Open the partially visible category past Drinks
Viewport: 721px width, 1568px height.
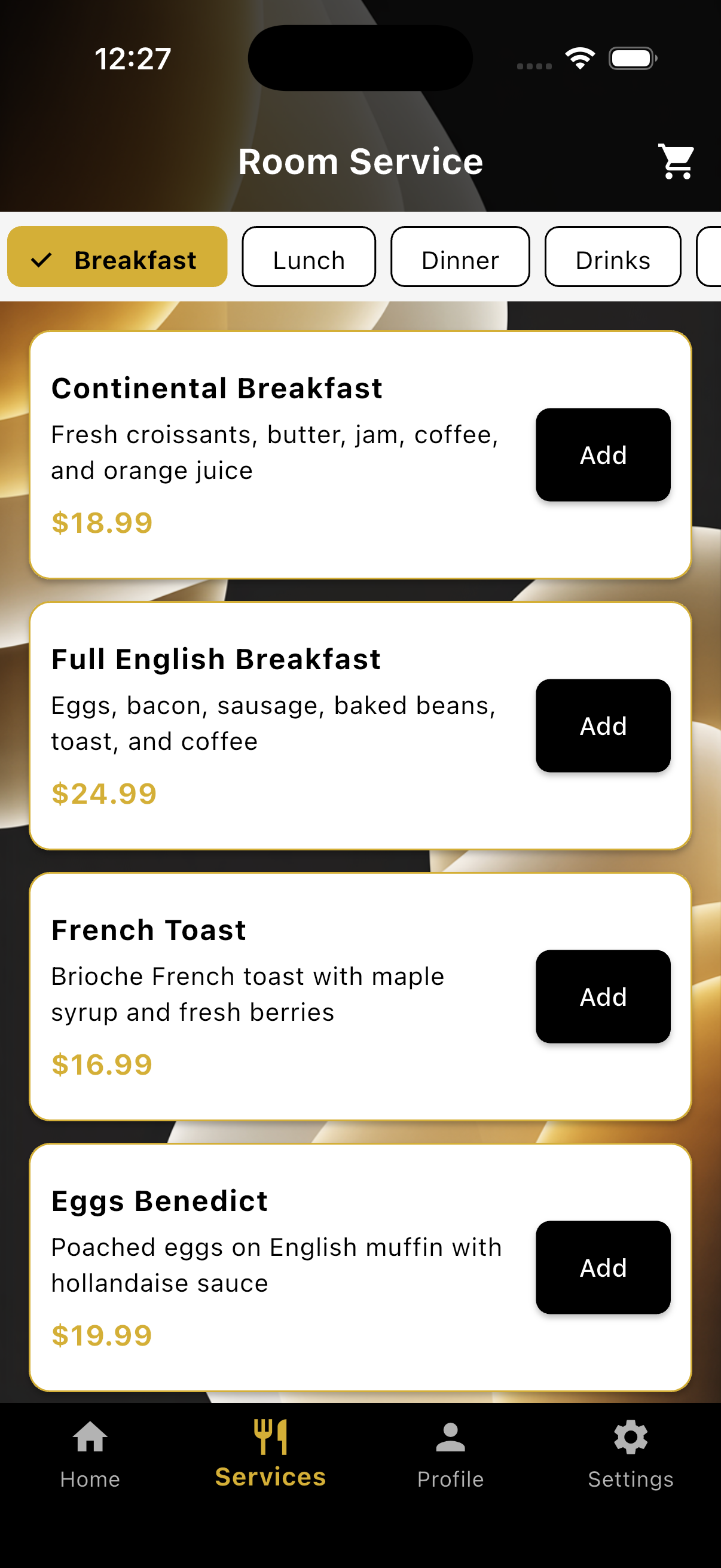tap(713, 260)
